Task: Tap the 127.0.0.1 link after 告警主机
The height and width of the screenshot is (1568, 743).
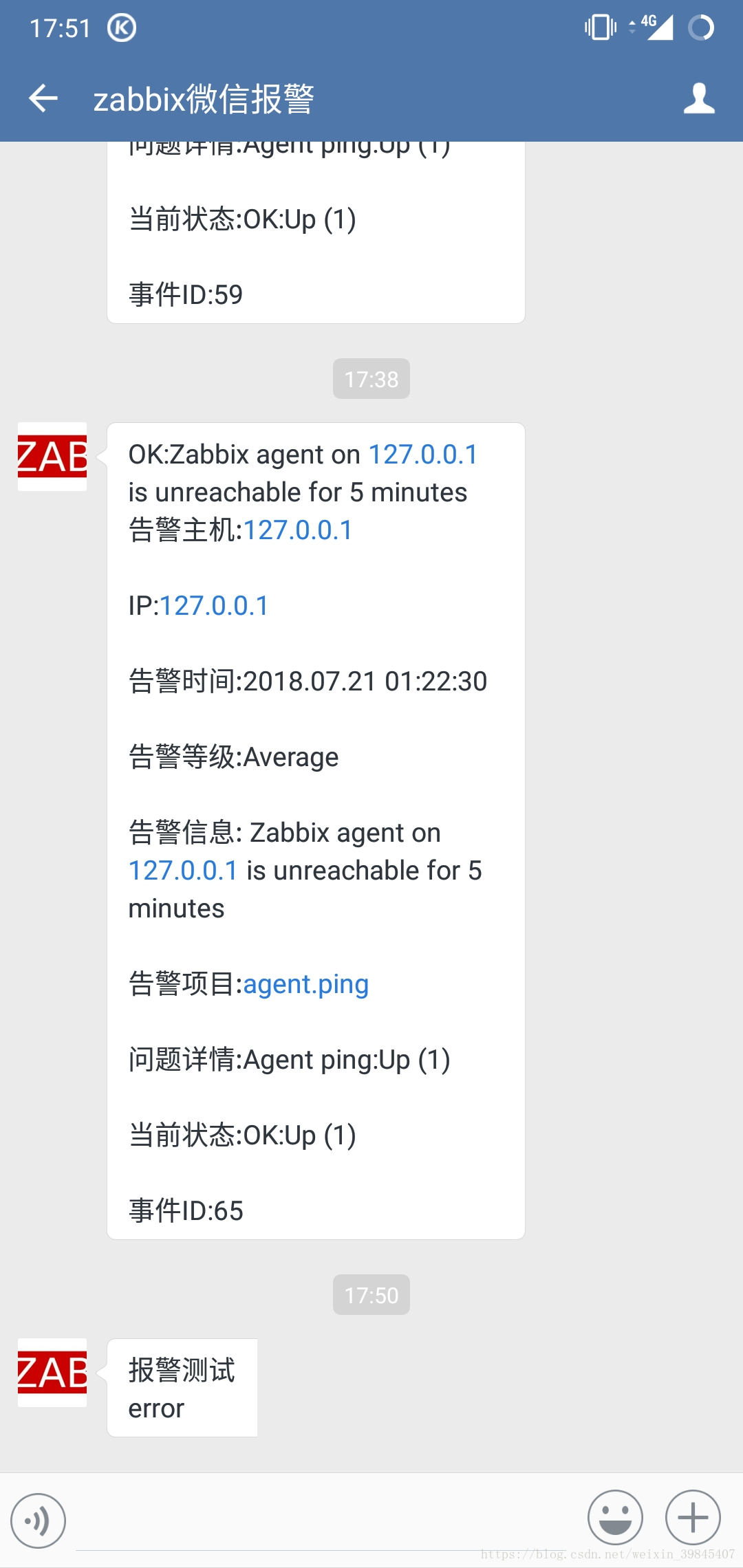Action: tap(298, 530)
